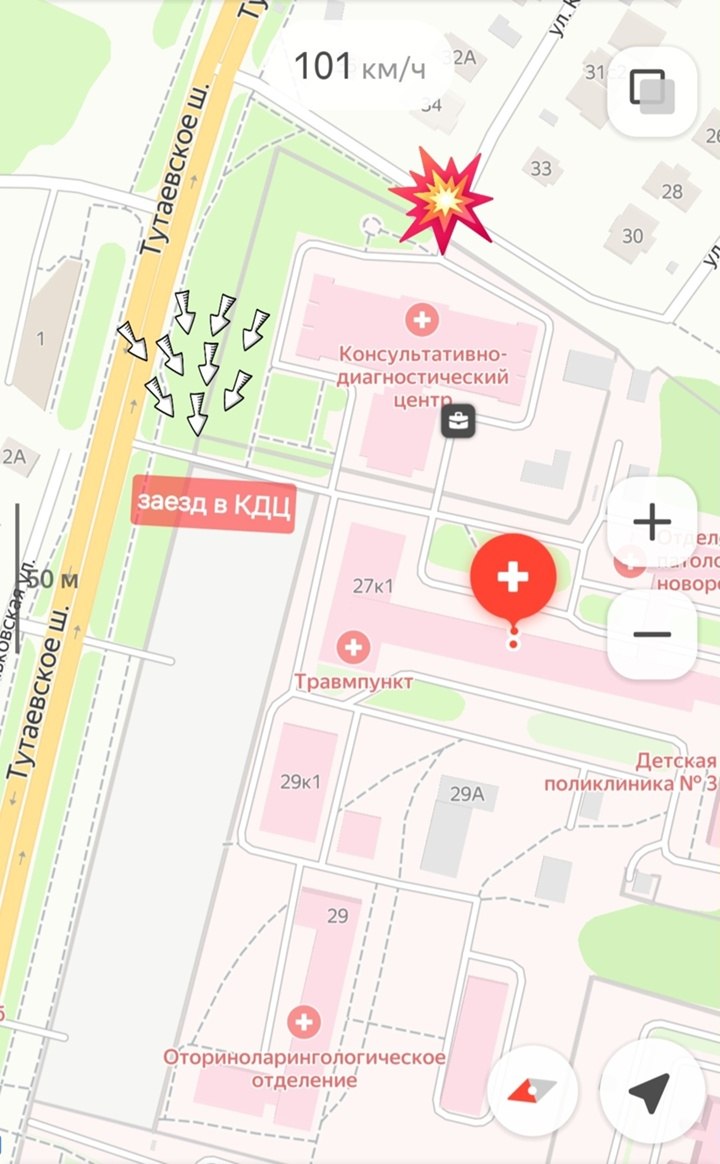The image size is (720, 1164).
Task: Zoom in with the plus button
Action: 652,522
